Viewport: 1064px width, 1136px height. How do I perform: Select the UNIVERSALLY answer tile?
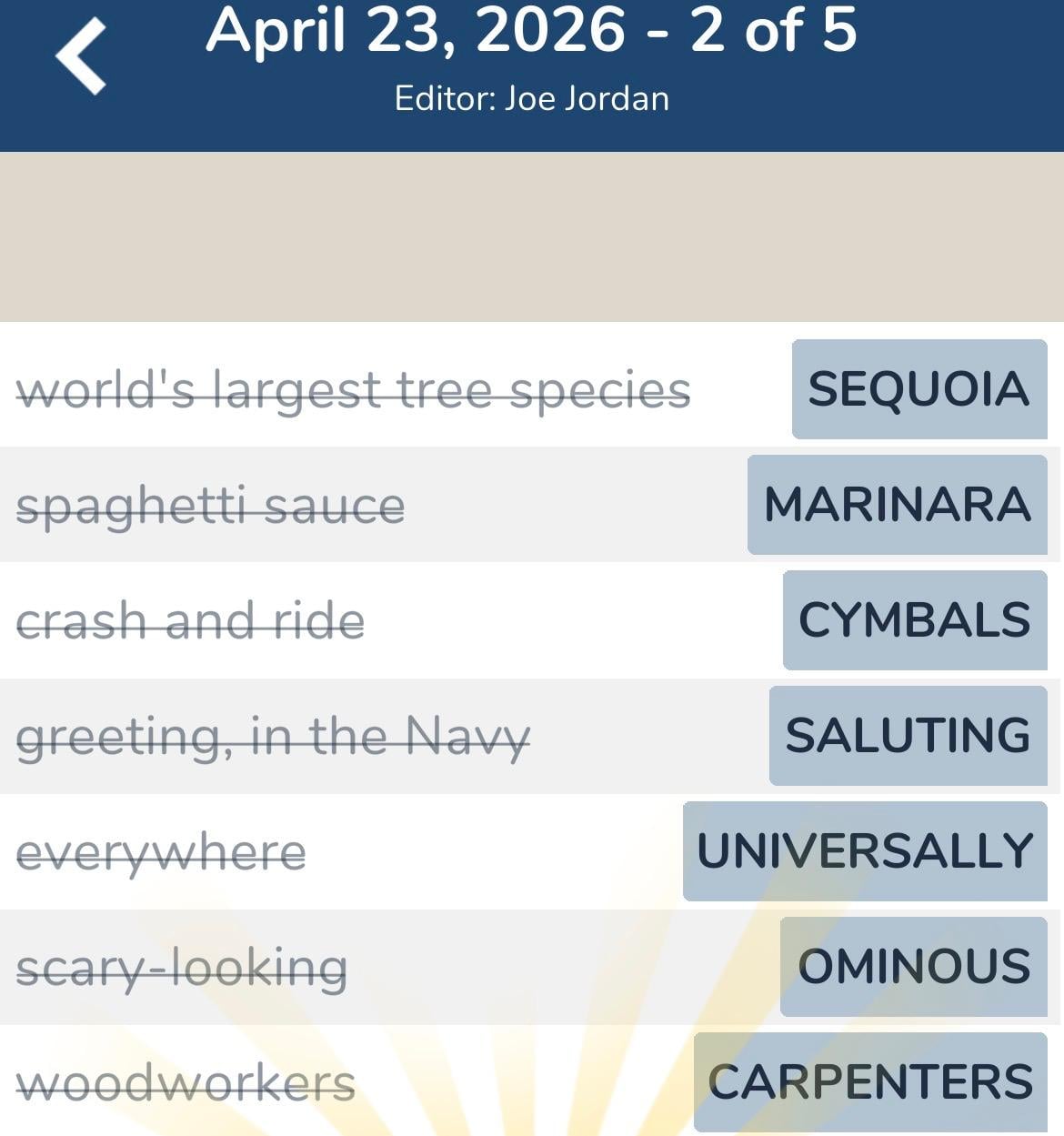(x=862, y=850)
